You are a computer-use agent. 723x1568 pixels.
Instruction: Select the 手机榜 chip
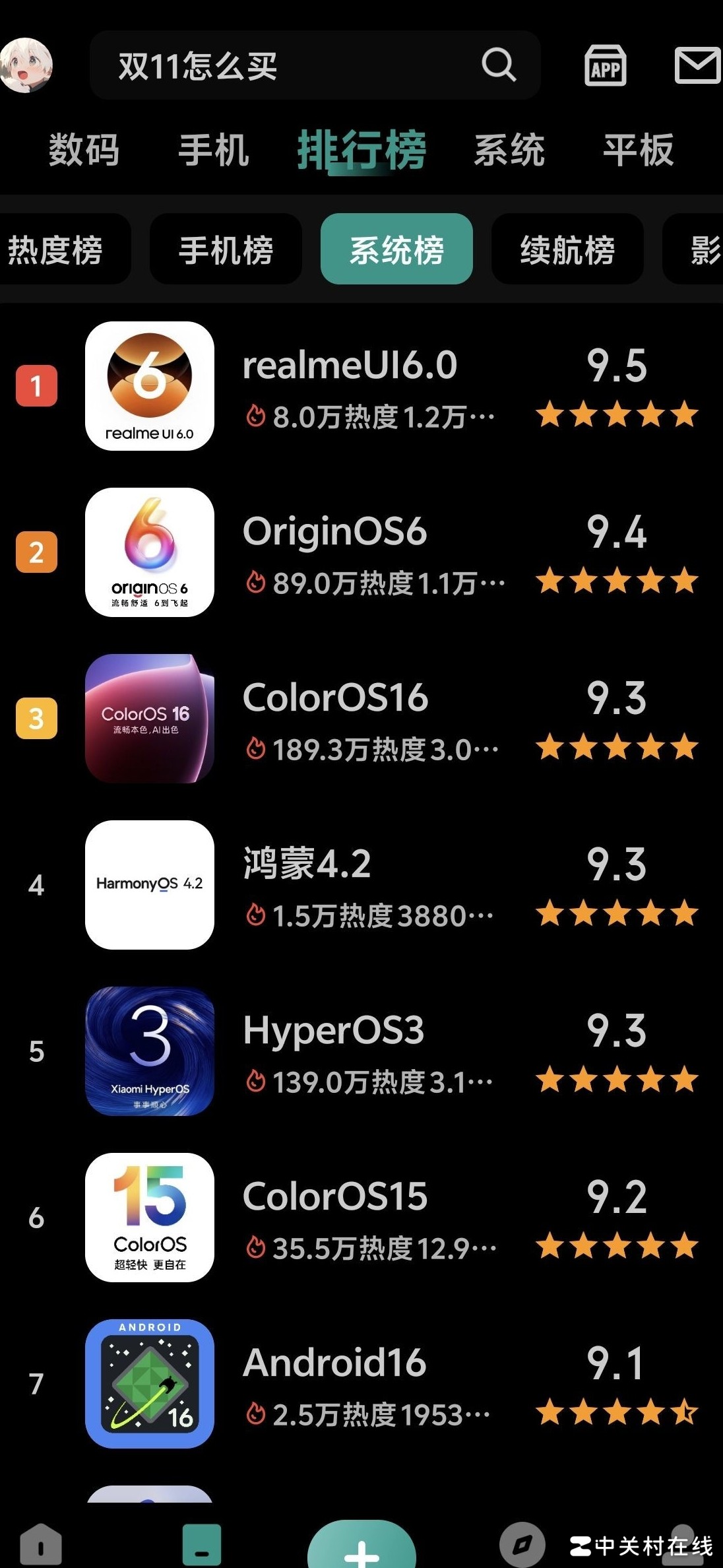pyautogui.click(x=226, y=249)
